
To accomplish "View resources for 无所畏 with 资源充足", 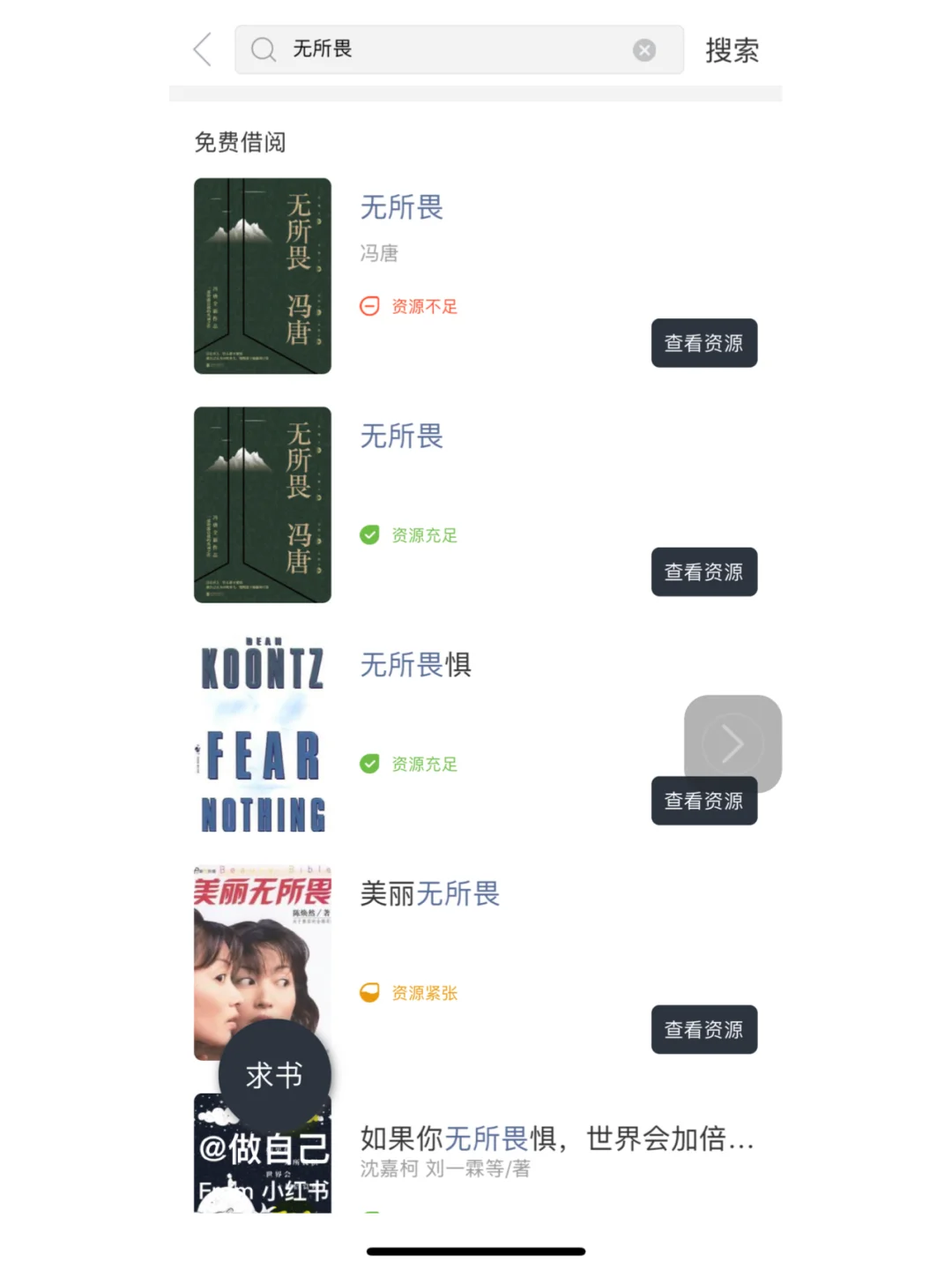I will pos(703,571).
